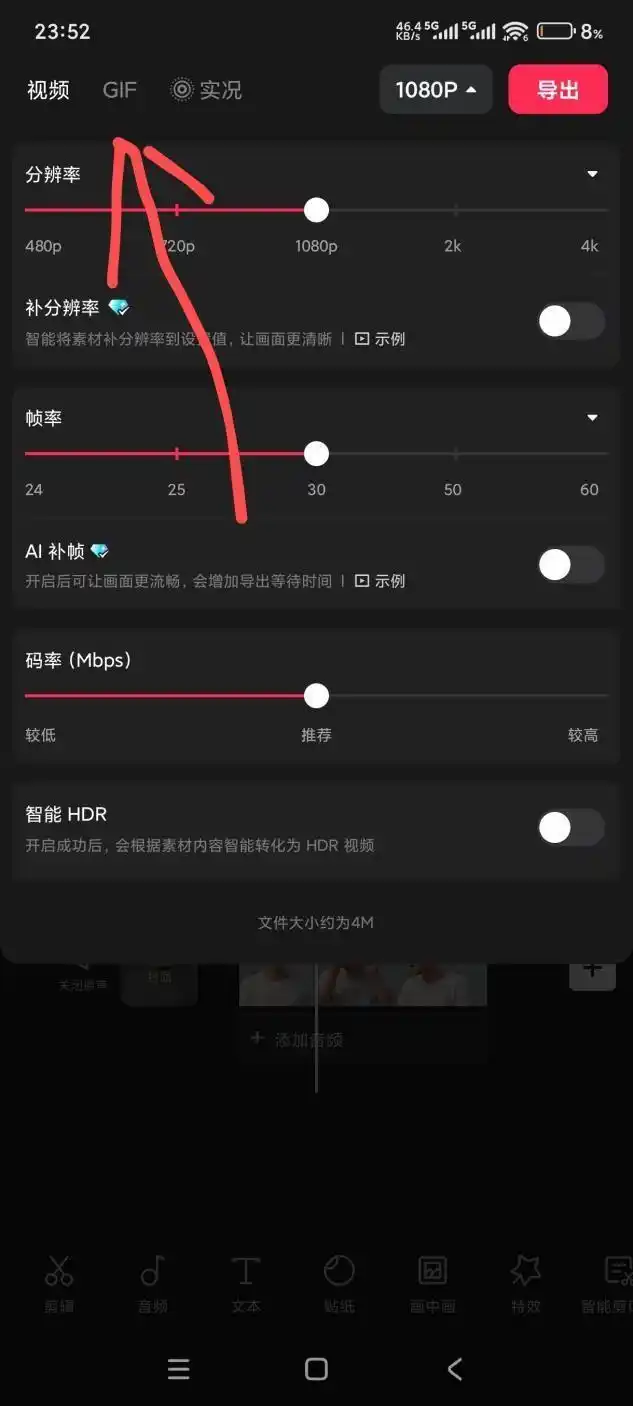Set 码率 bitrate to 较低
The height and width of the screenshot is (1406, 633).
point(28,696)
